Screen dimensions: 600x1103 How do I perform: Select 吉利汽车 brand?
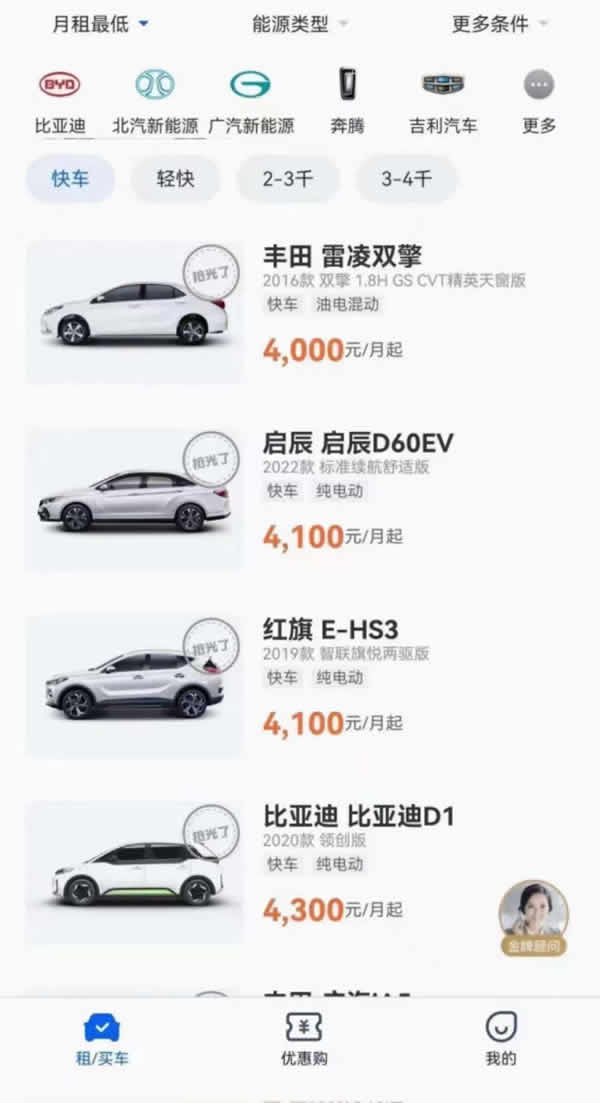(x=443, y=99)
